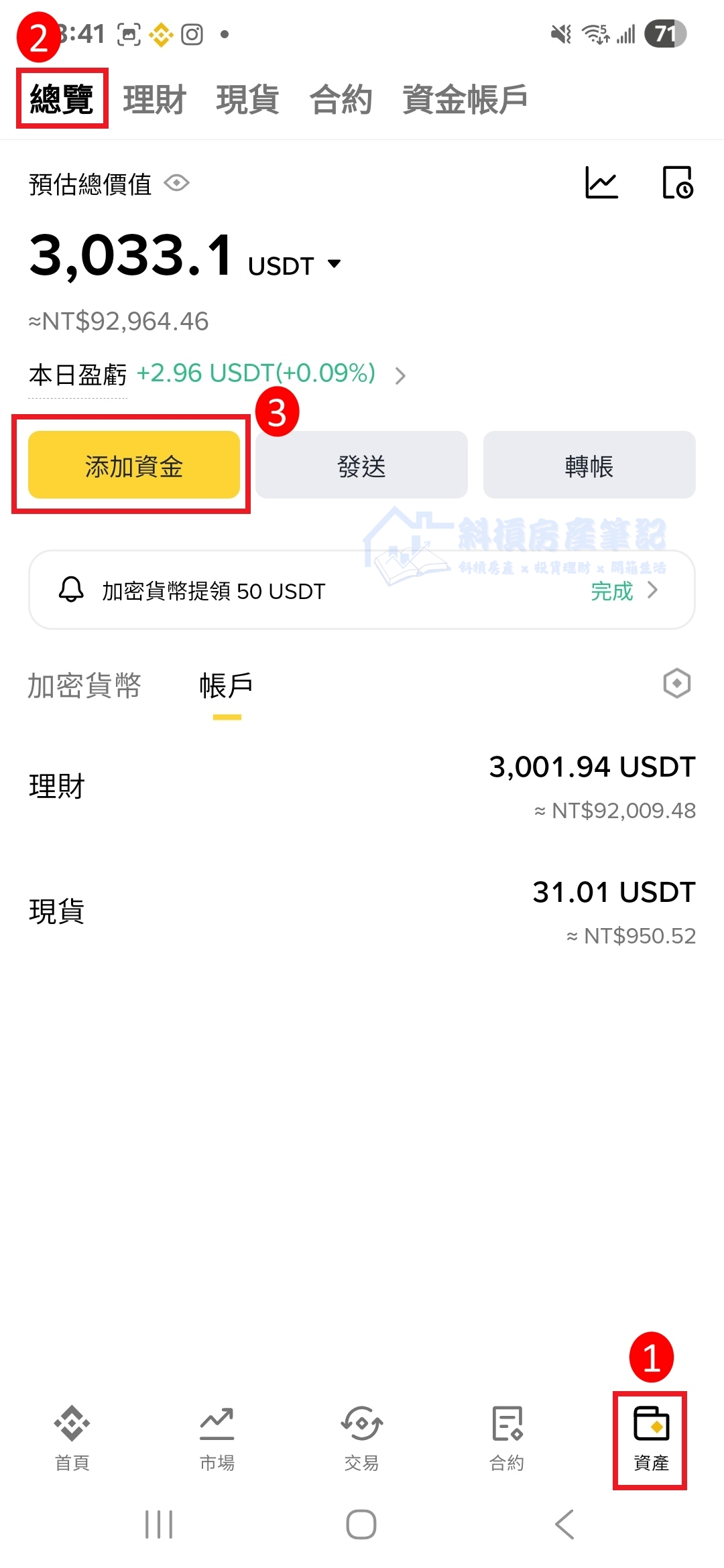Image resolution: width=724 pixels, height=1568 pixels.
Task: Tap the 發送 button
Action: tap(361, 465)
